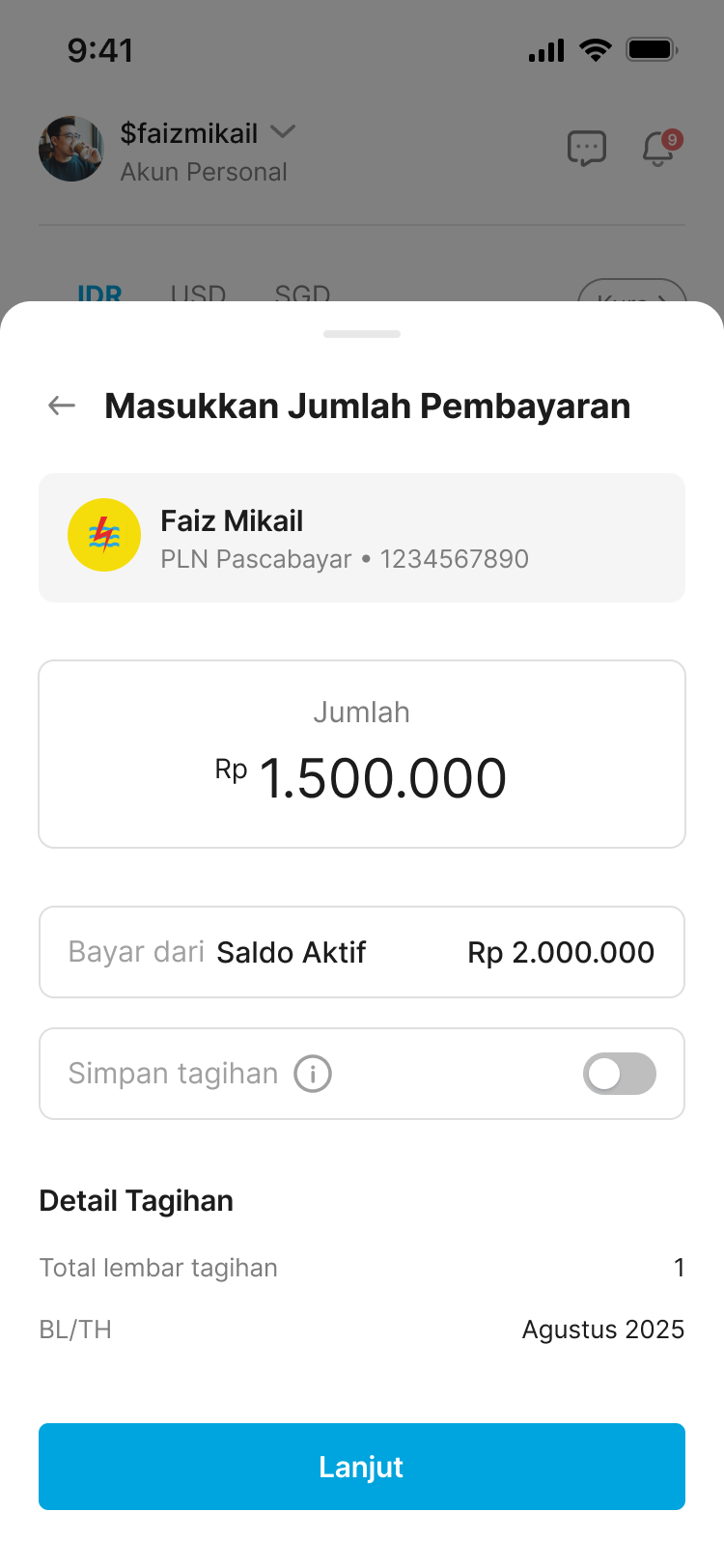Screen dimensions: 724x1568
Task: Enable the Simpan tagihan switch
Action: click(619, 1074)
